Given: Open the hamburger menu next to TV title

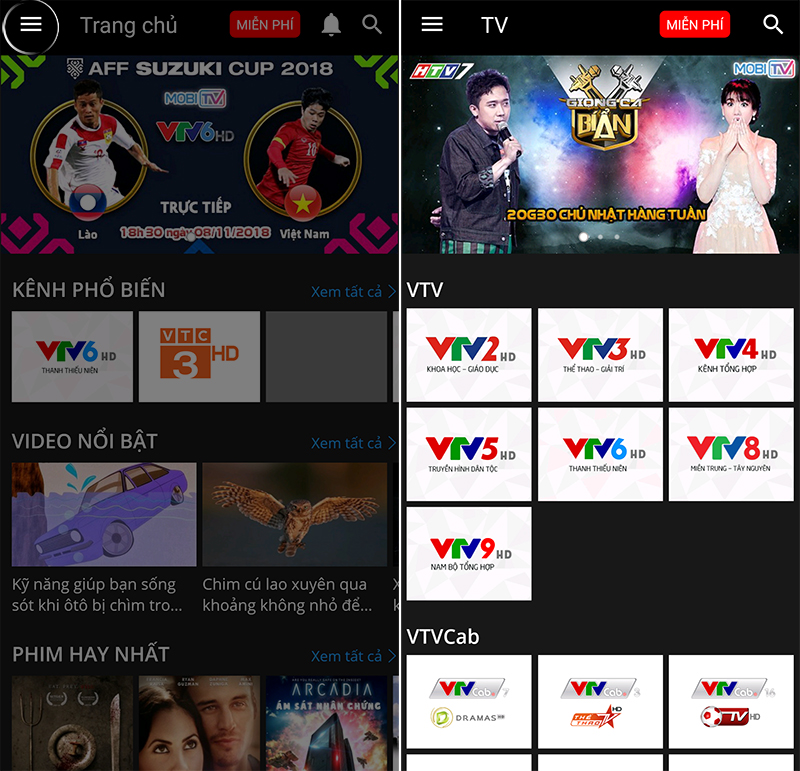Looking at the screenshot, I should (432, 25).
